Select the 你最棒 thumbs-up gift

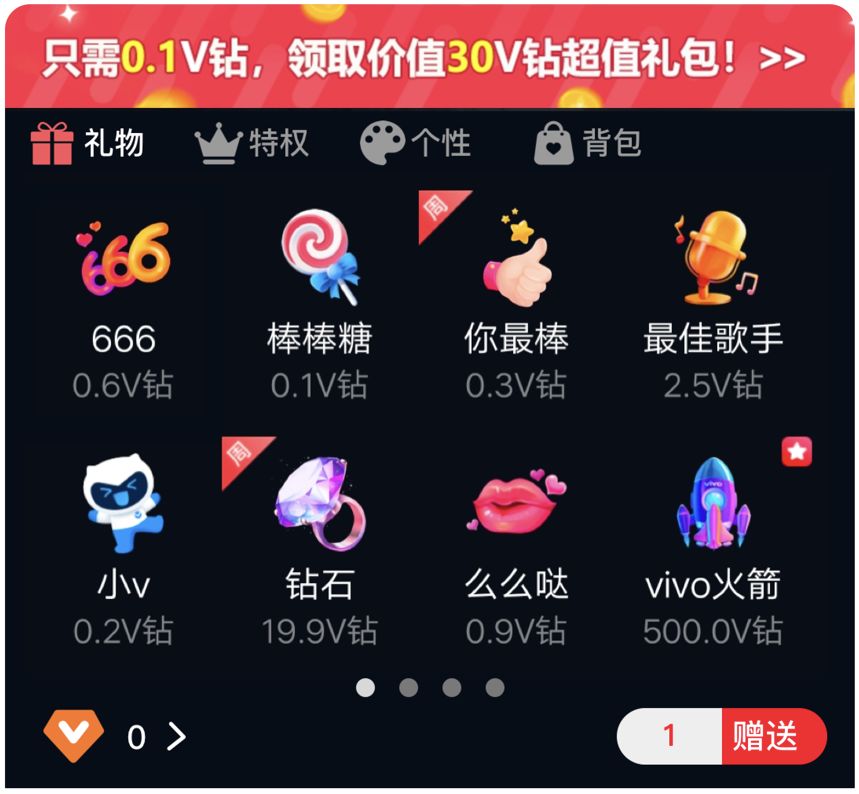[516, 305]
